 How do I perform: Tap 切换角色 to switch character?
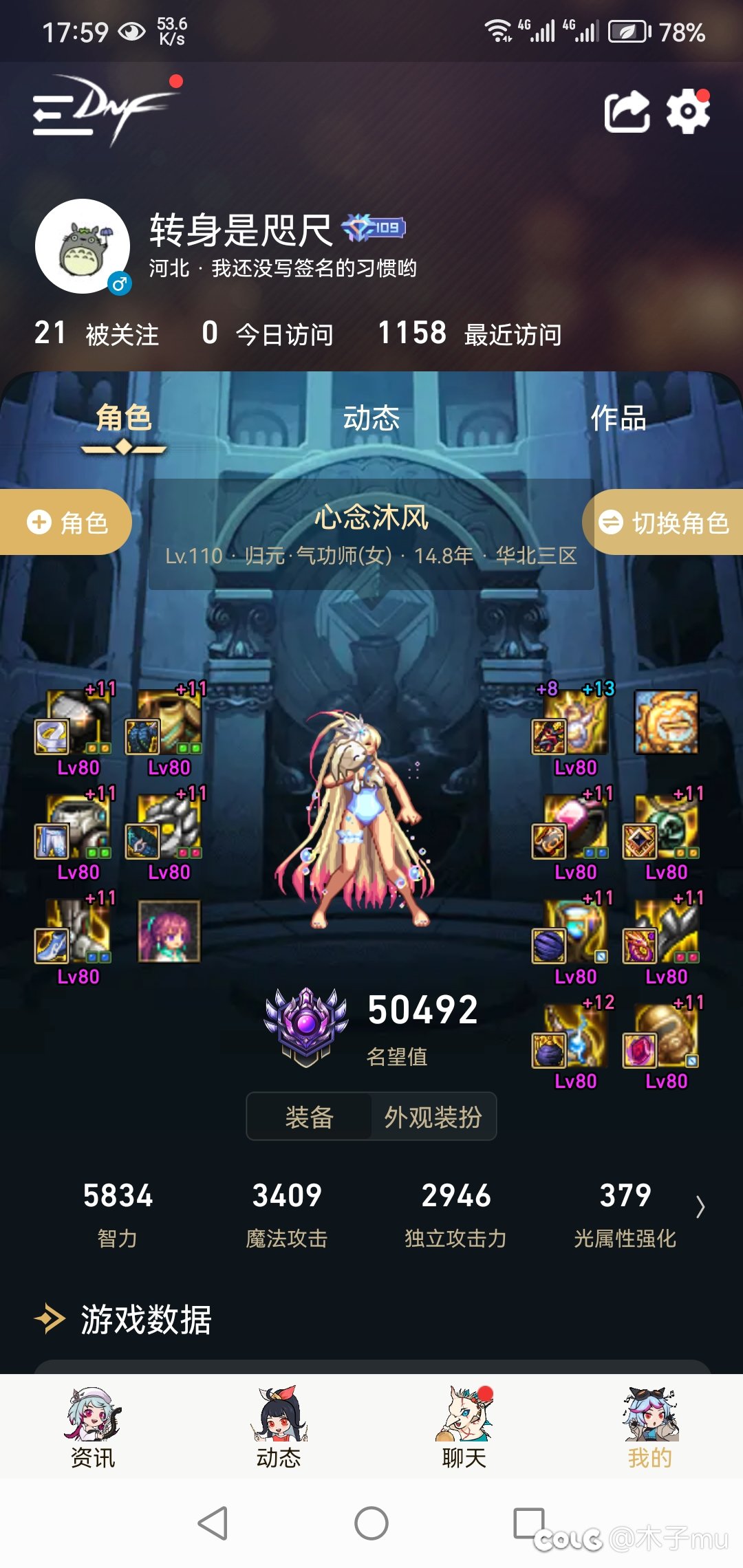(664, 523)
